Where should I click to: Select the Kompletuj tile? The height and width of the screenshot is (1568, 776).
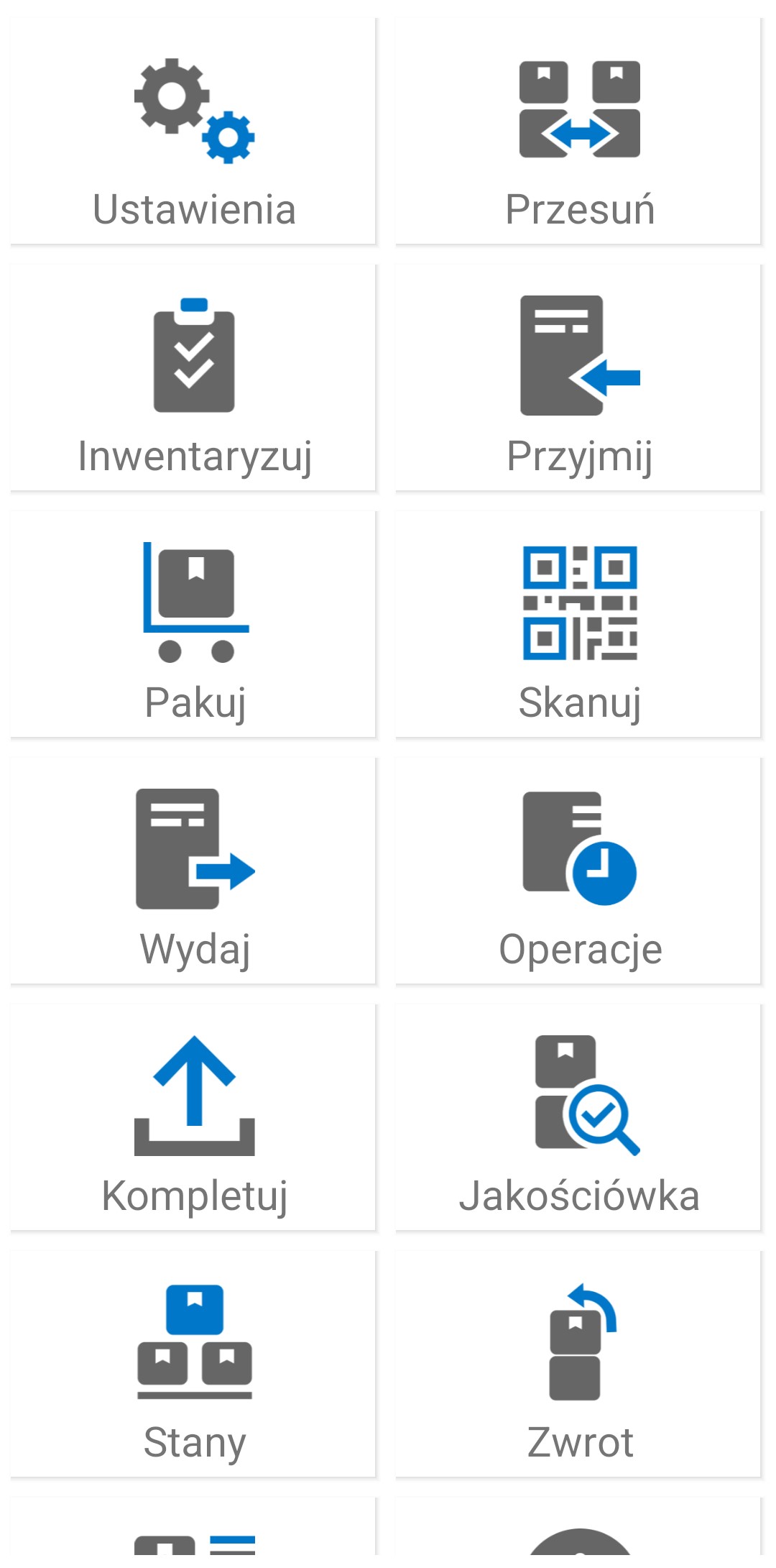pyautogui.click(x=193, y=1119)
